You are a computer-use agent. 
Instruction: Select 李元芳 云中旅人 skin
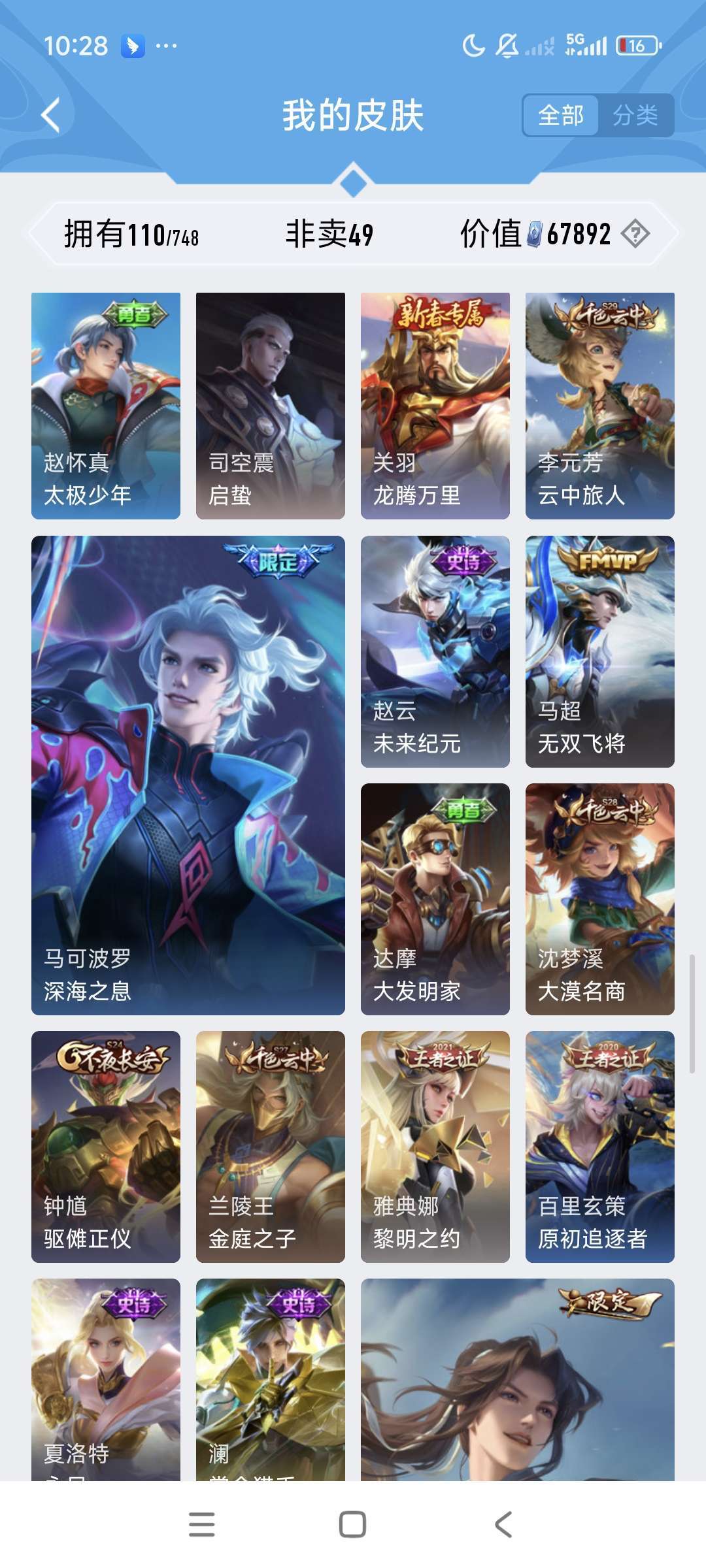click(x=600, y=405)
